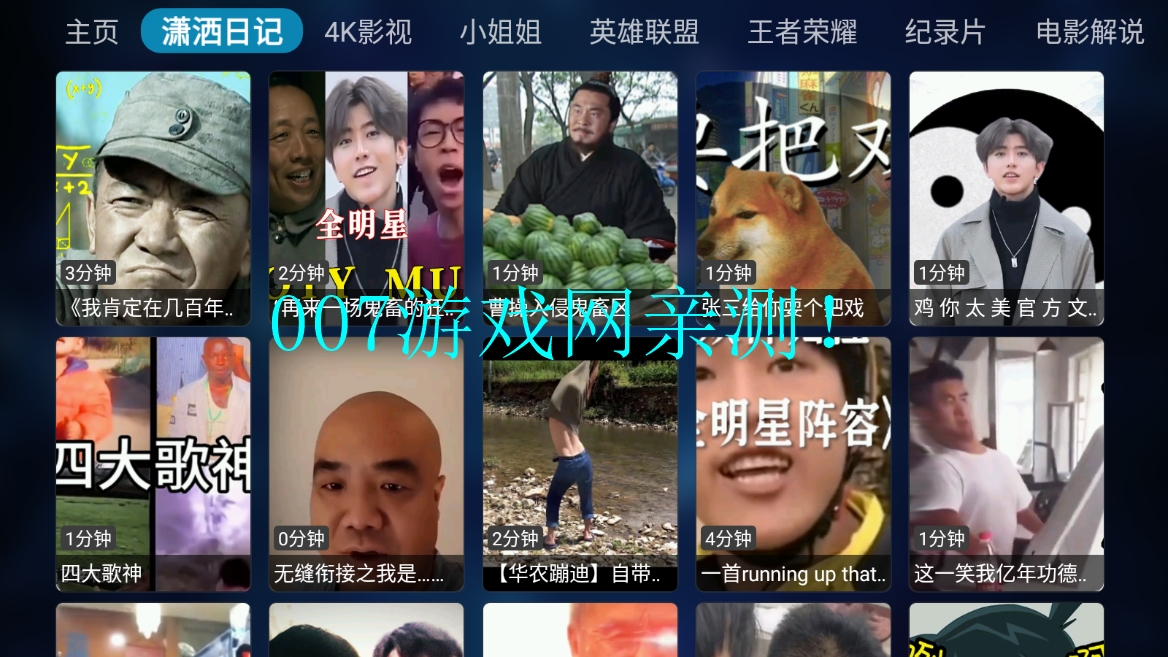Select the 4K影视 tab

point(368,32)
